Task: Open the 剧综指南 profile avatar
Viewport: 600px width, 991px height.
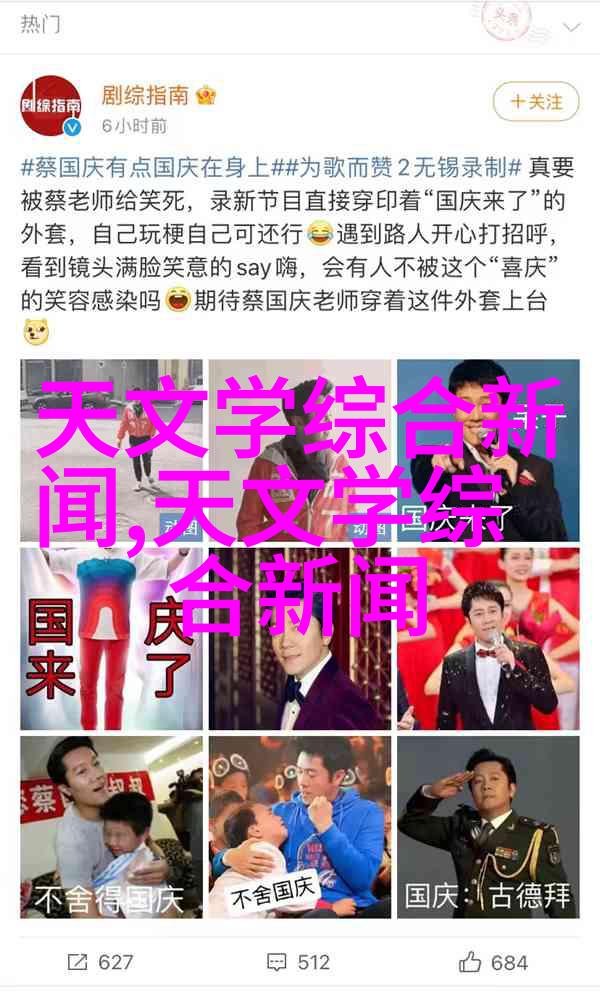Action: pyautogui.click(x=50, y=106)
